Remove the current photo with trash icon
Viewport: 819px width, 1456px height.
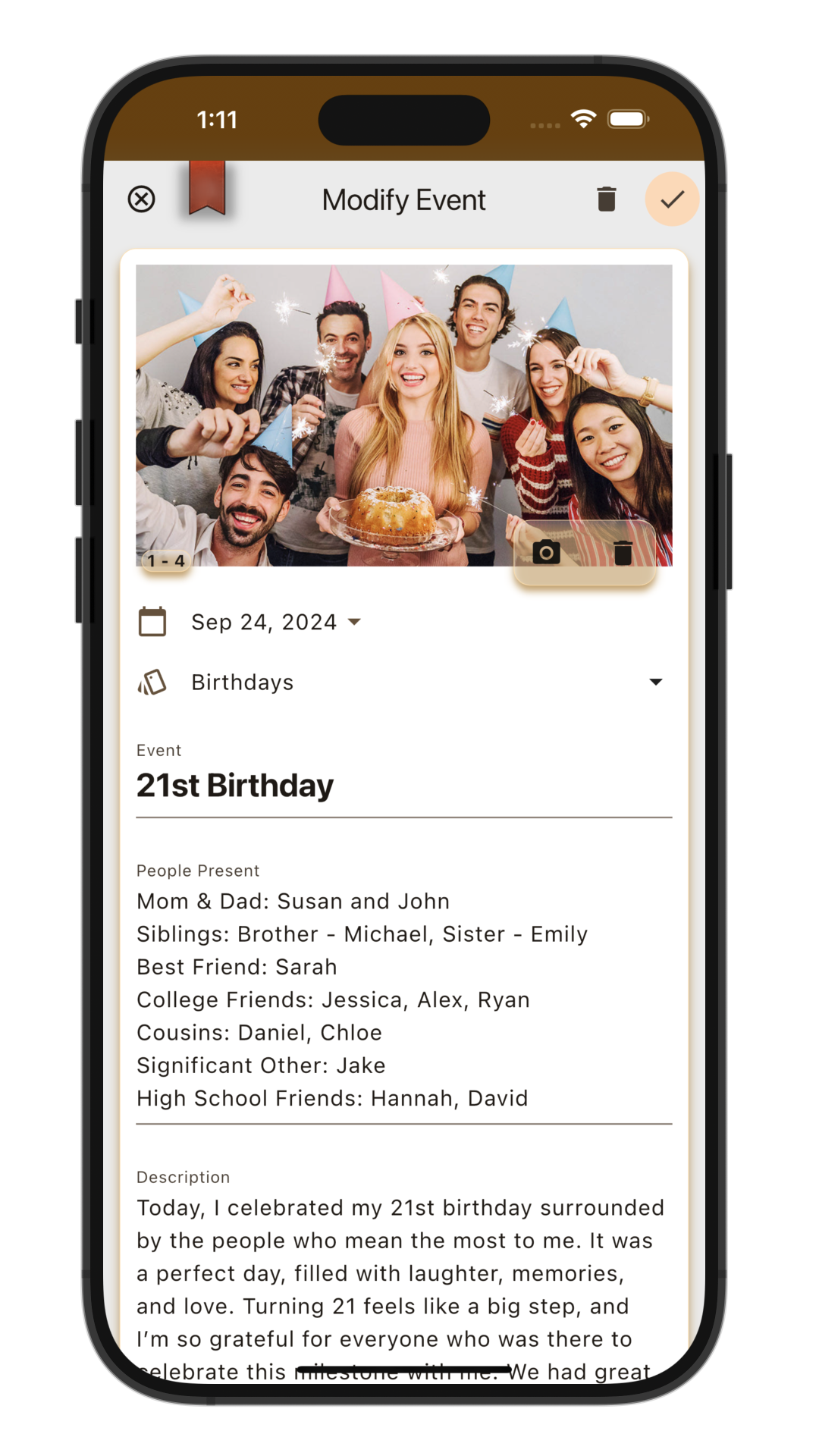623,552
